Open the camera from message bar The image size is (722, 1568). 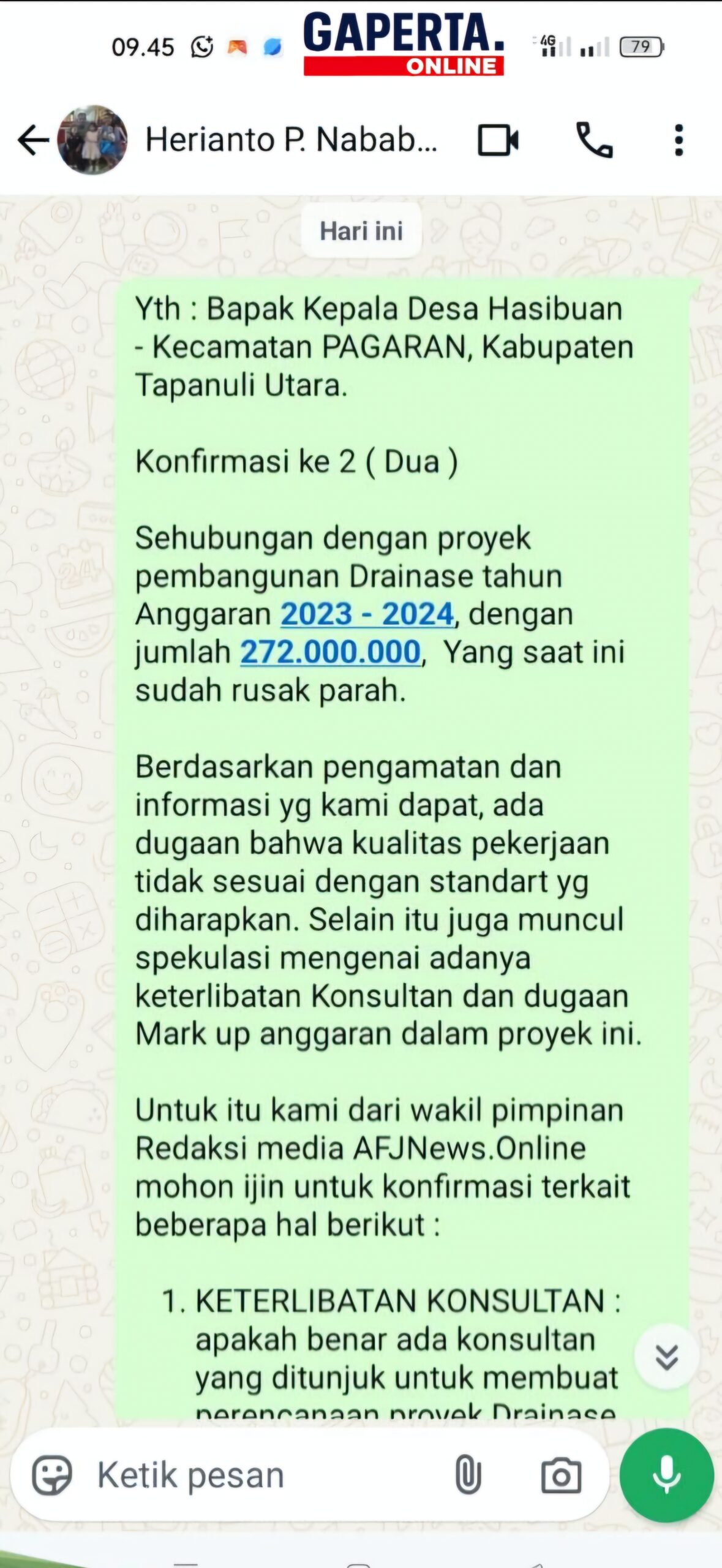560,1475
